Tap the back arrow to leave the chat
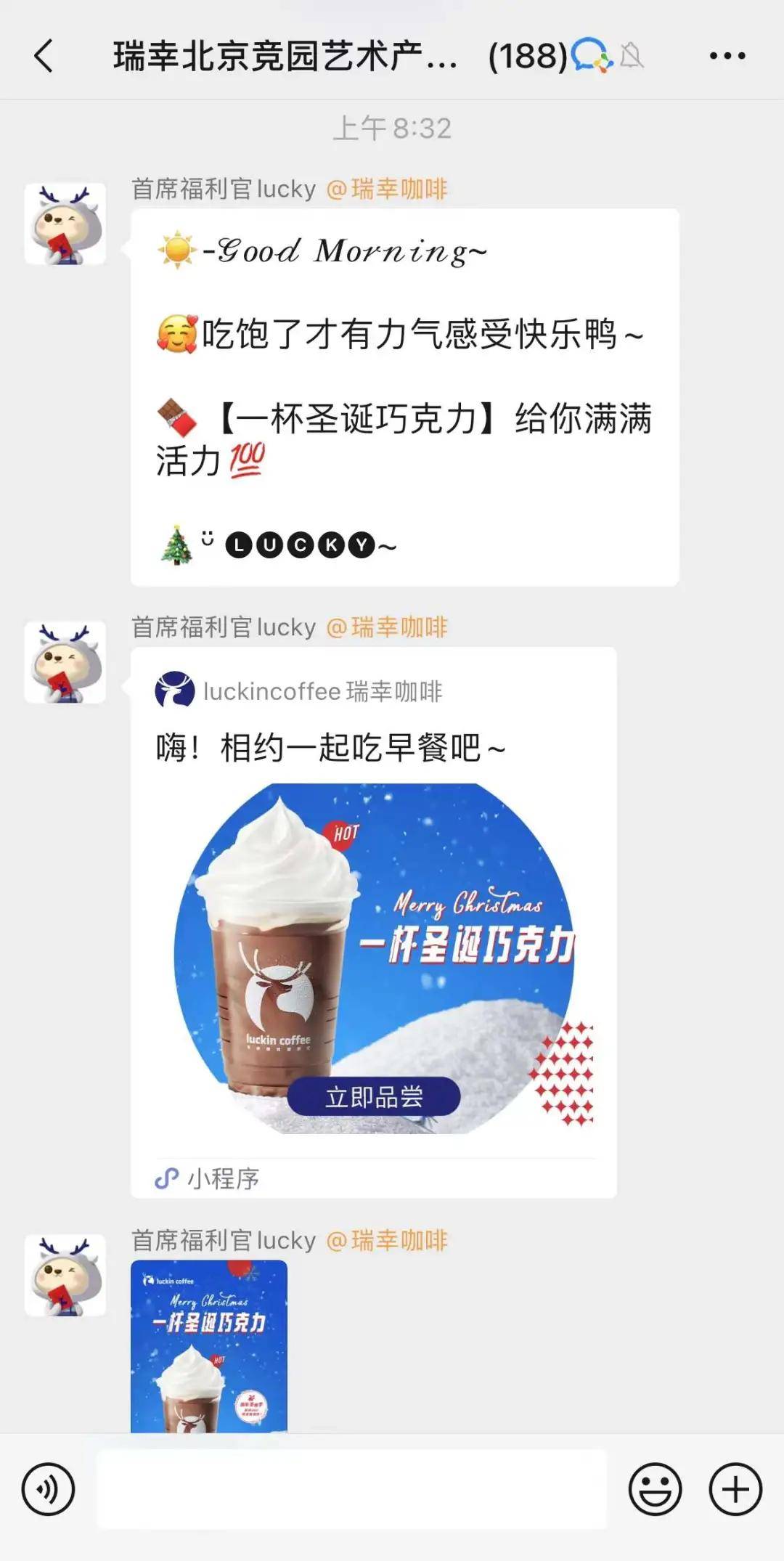Screen dimensions: 784x1561 [x=44, y=55]
